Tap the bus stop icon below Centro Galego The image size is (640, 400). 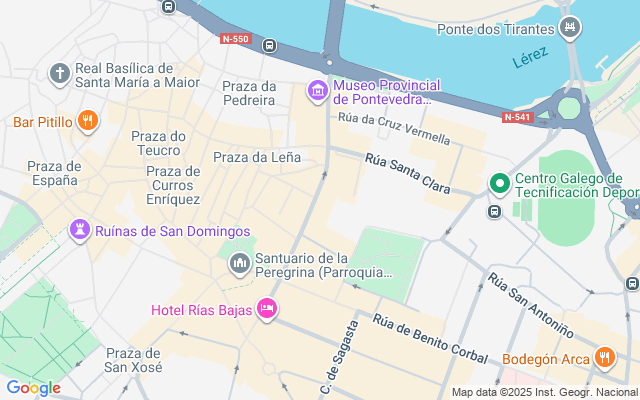tap(494, 211)
